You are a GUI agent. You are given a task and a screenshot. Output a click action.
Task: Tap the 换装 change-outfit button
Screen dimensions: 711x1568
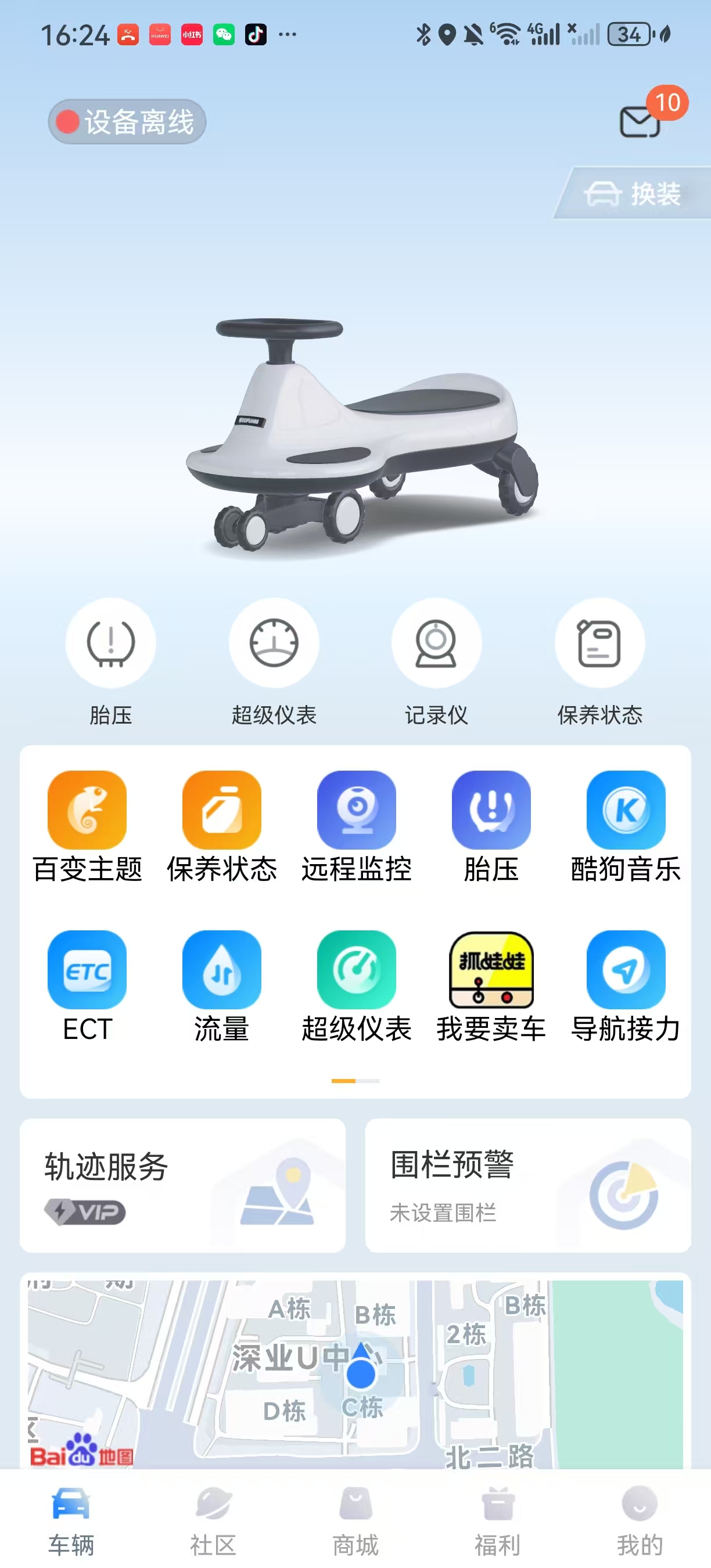click(634, 194)
